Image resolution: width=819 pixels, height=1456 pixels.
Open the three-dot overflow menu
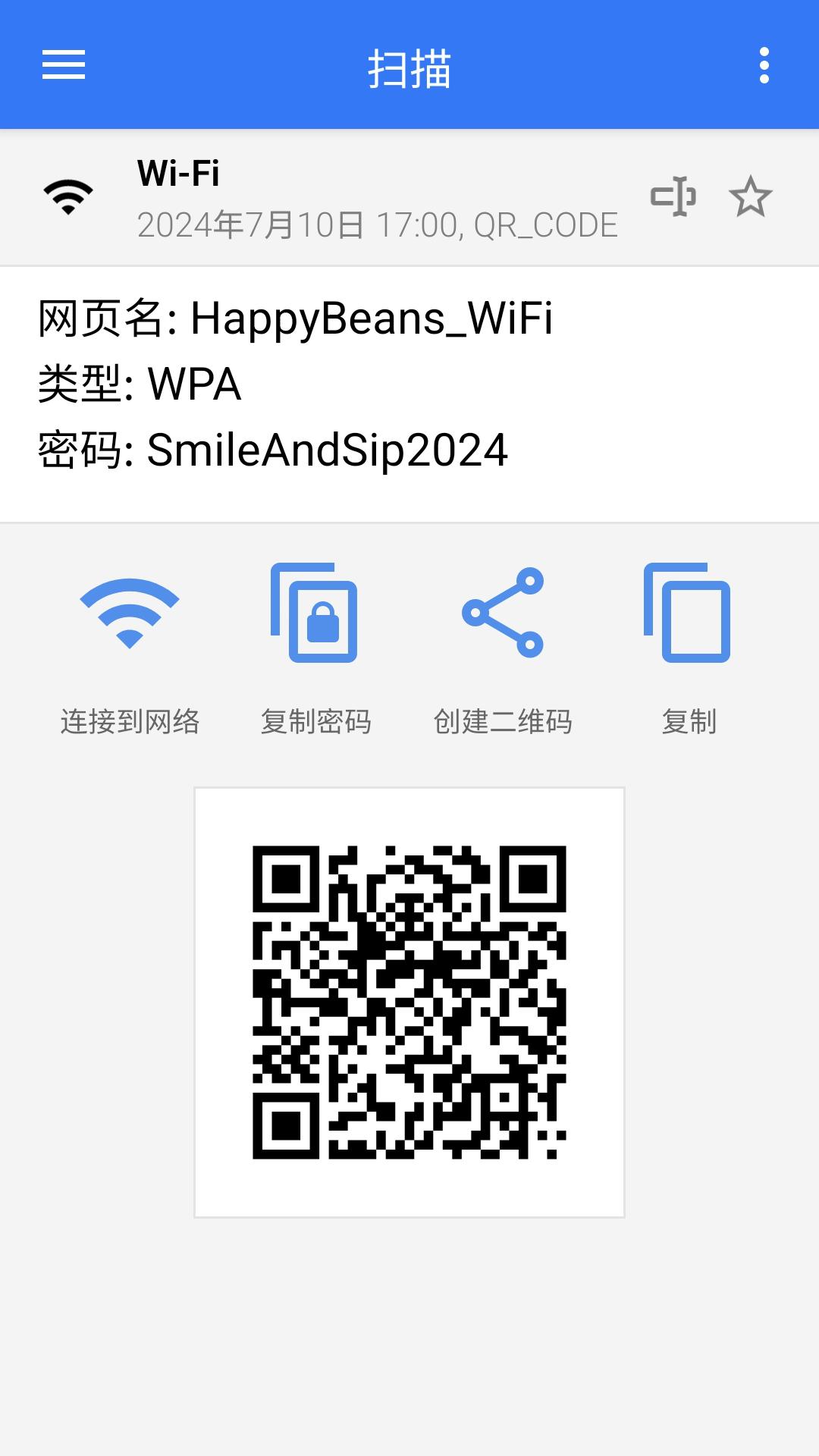tap(764, 65)
